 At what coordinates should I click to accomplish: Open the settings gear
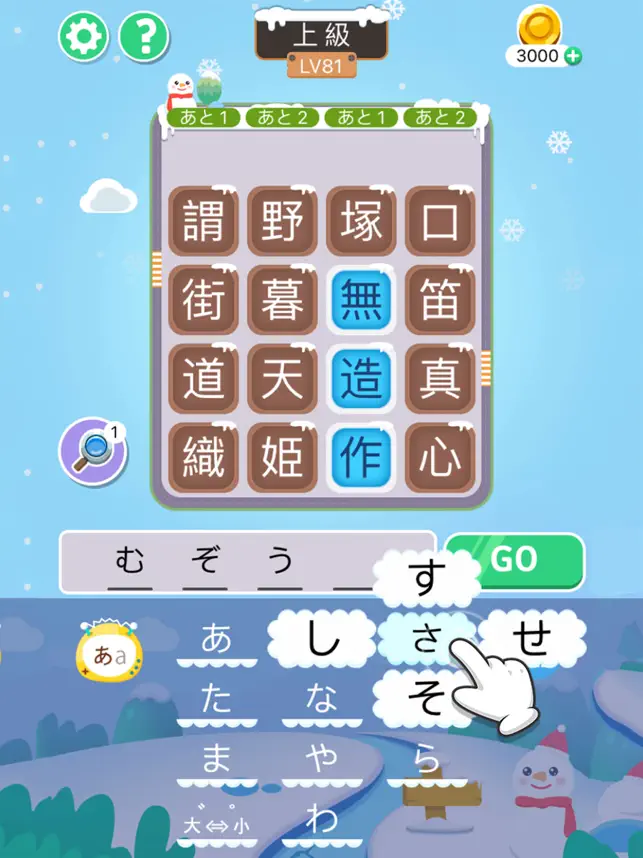tap(84, 37)
